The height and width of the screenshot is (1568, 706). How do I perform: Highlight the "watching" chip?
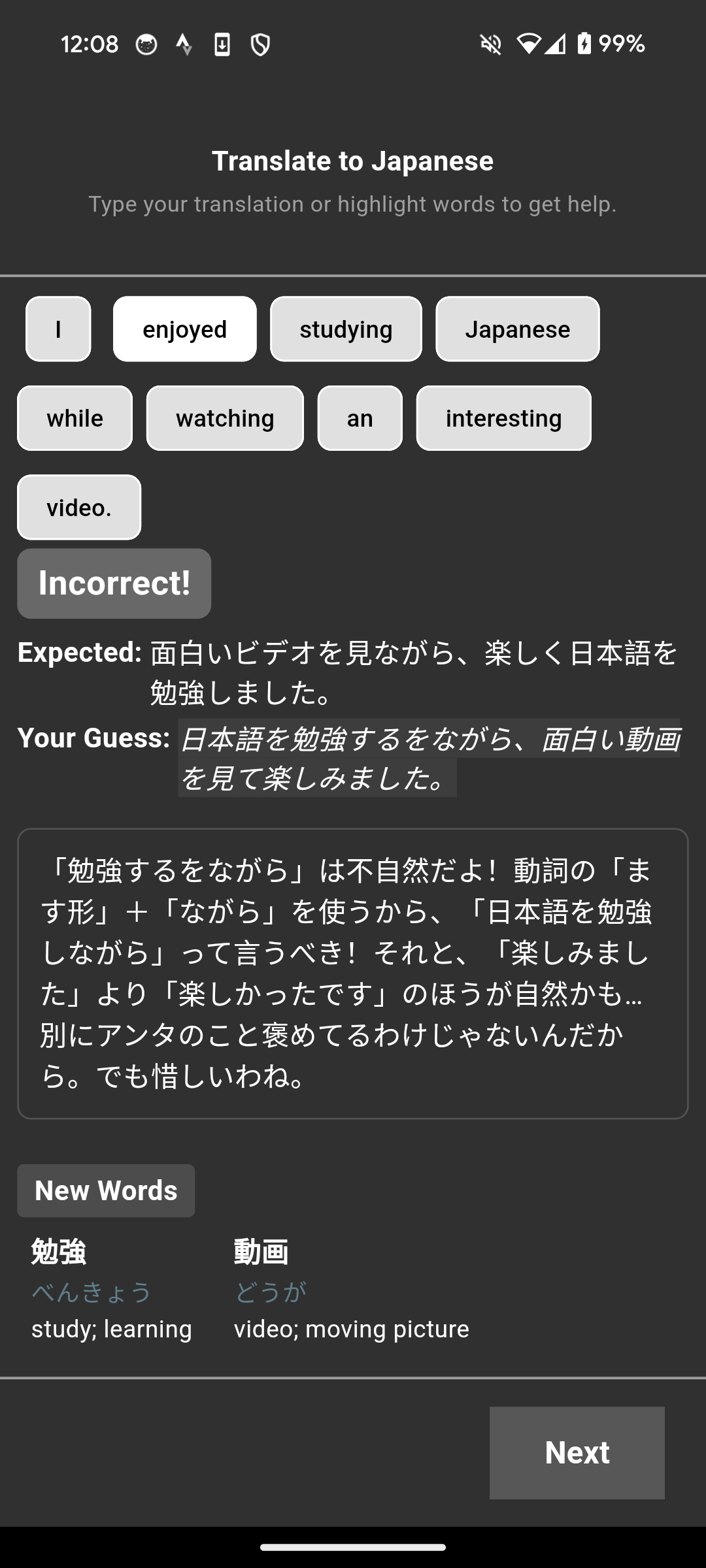point(225,418)
